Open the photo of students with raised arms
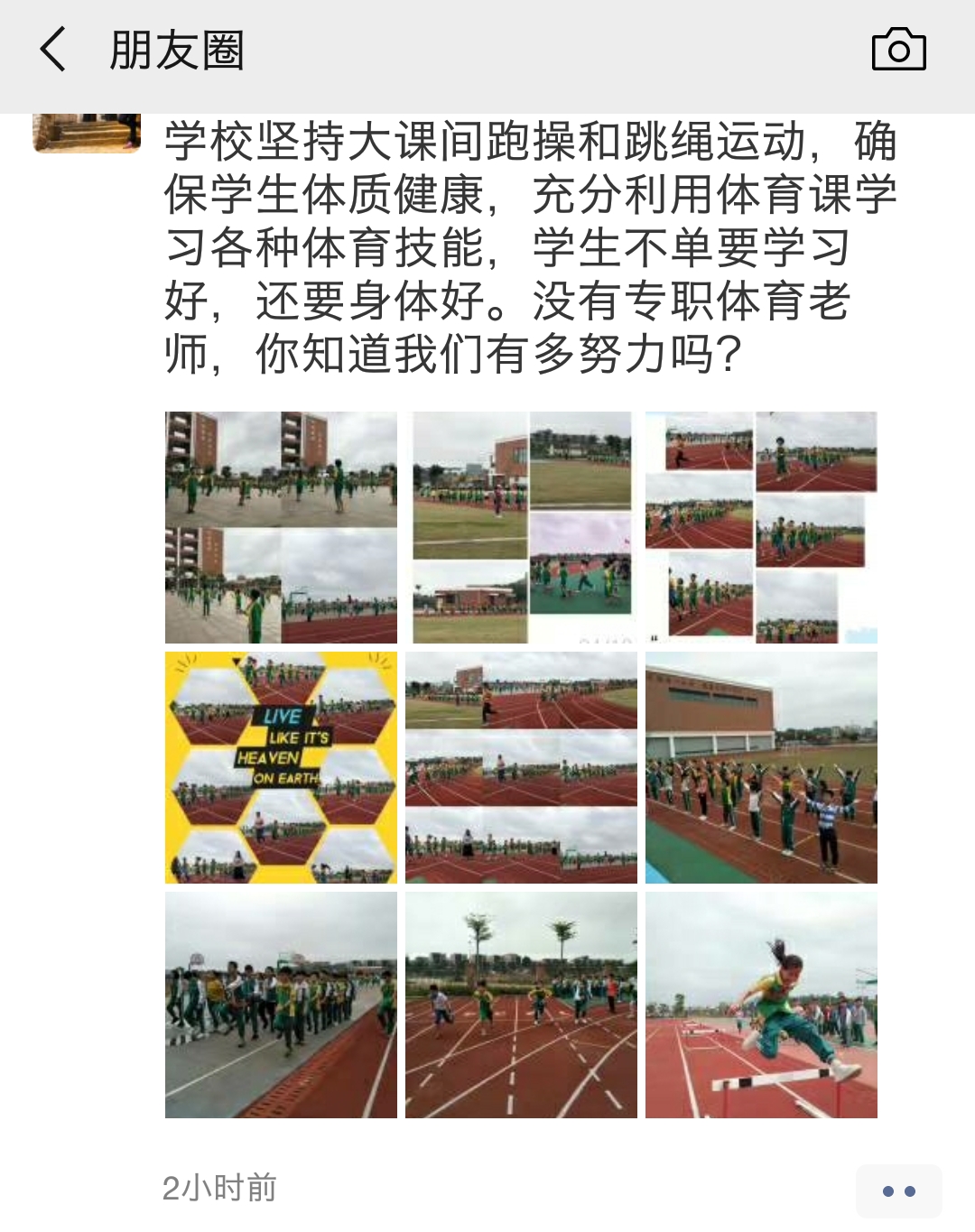 [x=761, y=767]
